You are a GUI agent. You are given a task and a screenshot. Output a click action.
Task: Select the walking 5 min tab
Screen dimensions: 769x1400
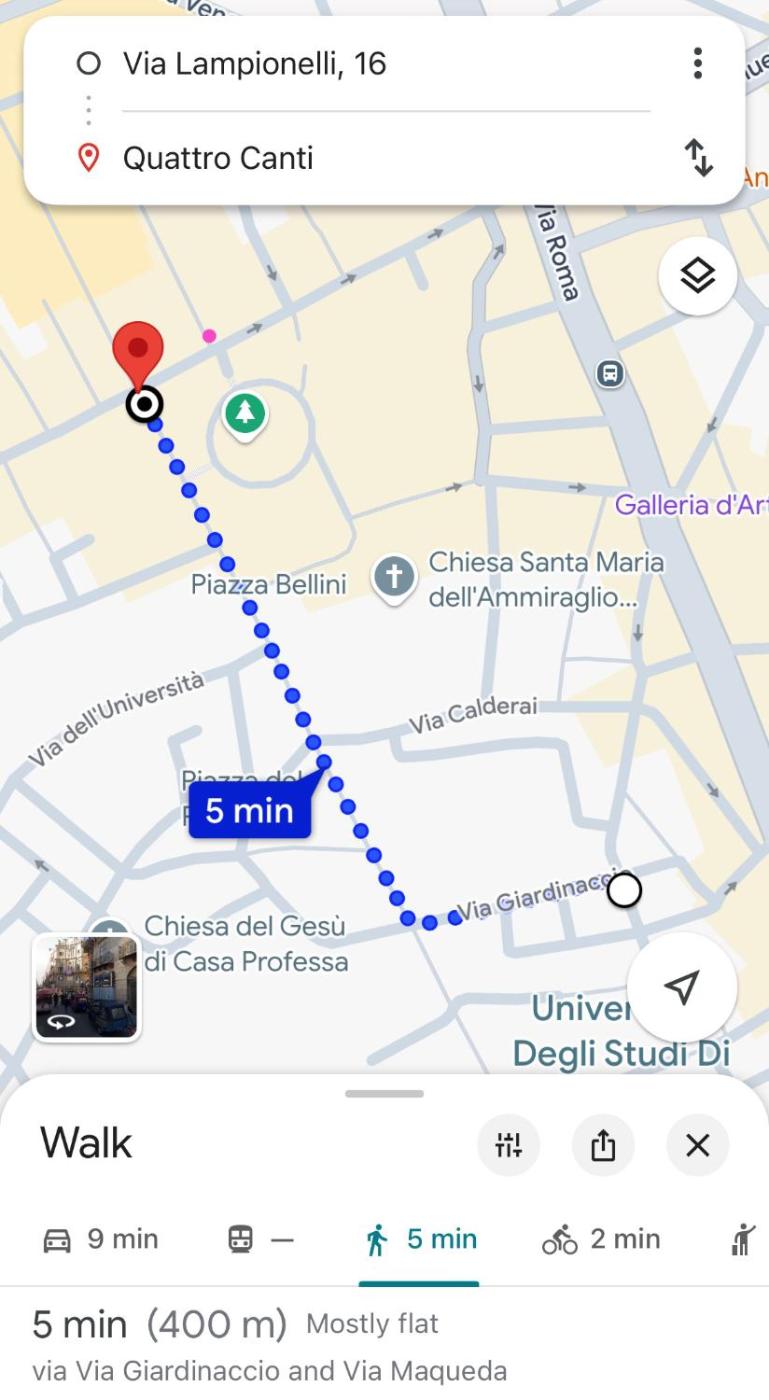point(420,1239)
